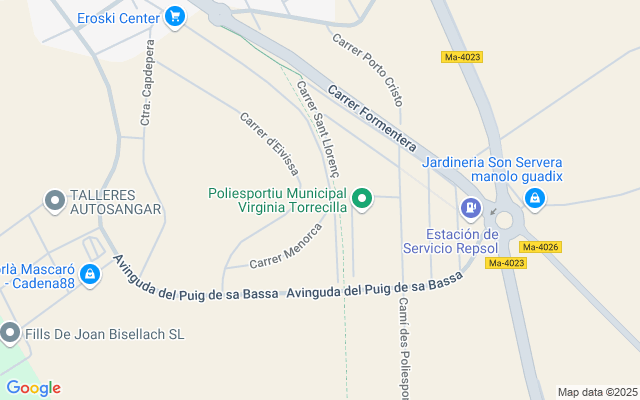The height and width of the screenshot is (400, 640).
Task: Open the Google logo link
Action: pyautogui.click(x=33, y=388)
